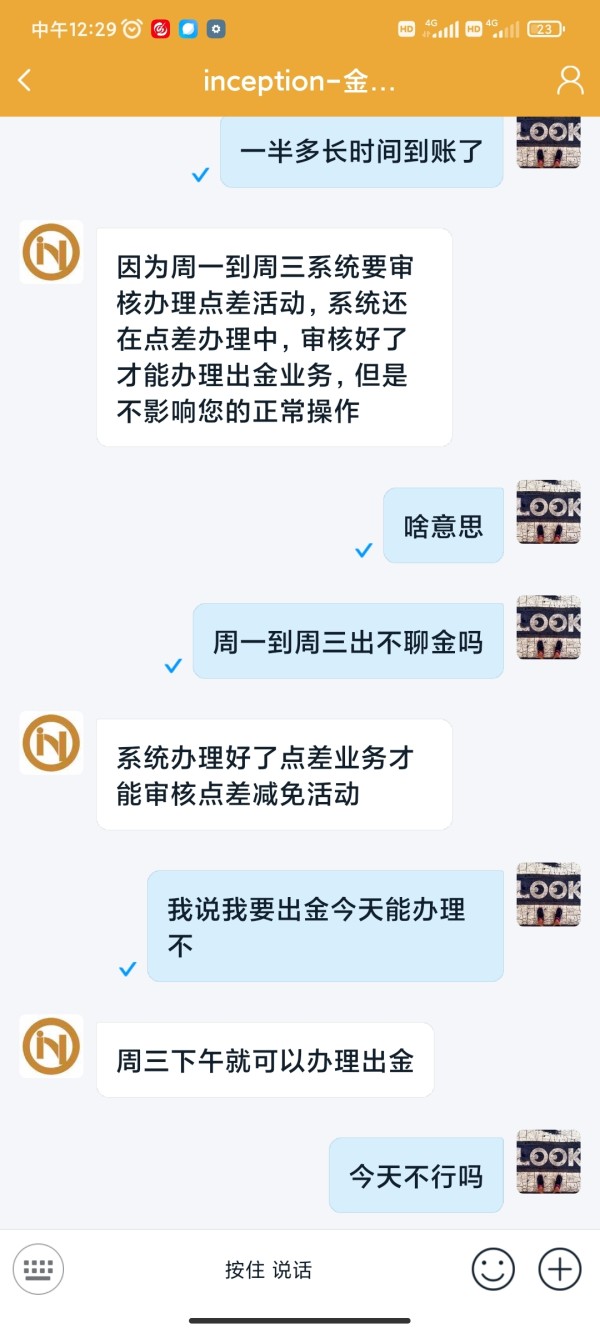This screenshot has width=600, height=1333.
Task: Tap the inception avatar beside 周三下午就可以办理出金
Action: click(x=51, y=1047)
